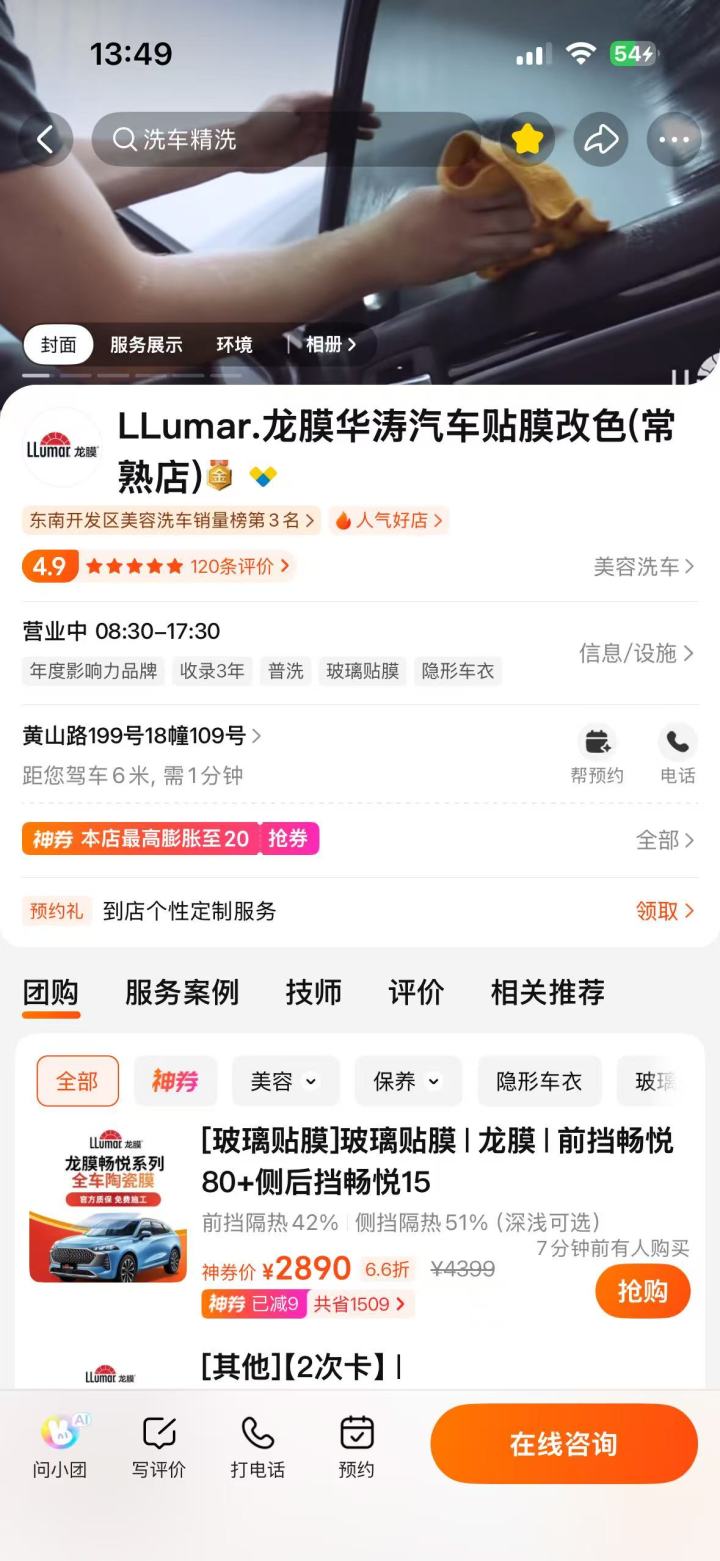This screenshot has width=720, height=1561.
Task: Select the 全部 filter chip
Action: point(77,1081)
